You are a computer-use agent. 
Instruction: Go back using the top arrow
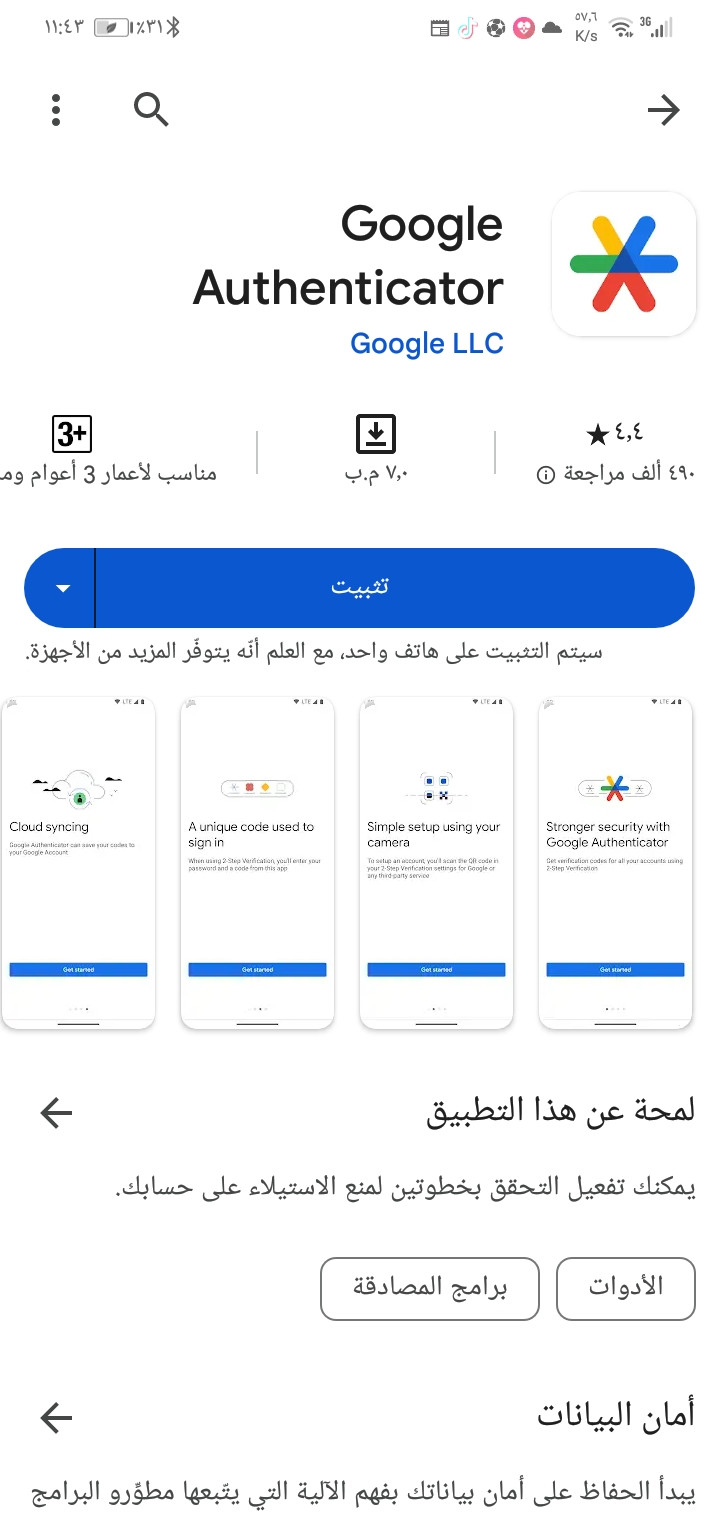coord(663,110)
